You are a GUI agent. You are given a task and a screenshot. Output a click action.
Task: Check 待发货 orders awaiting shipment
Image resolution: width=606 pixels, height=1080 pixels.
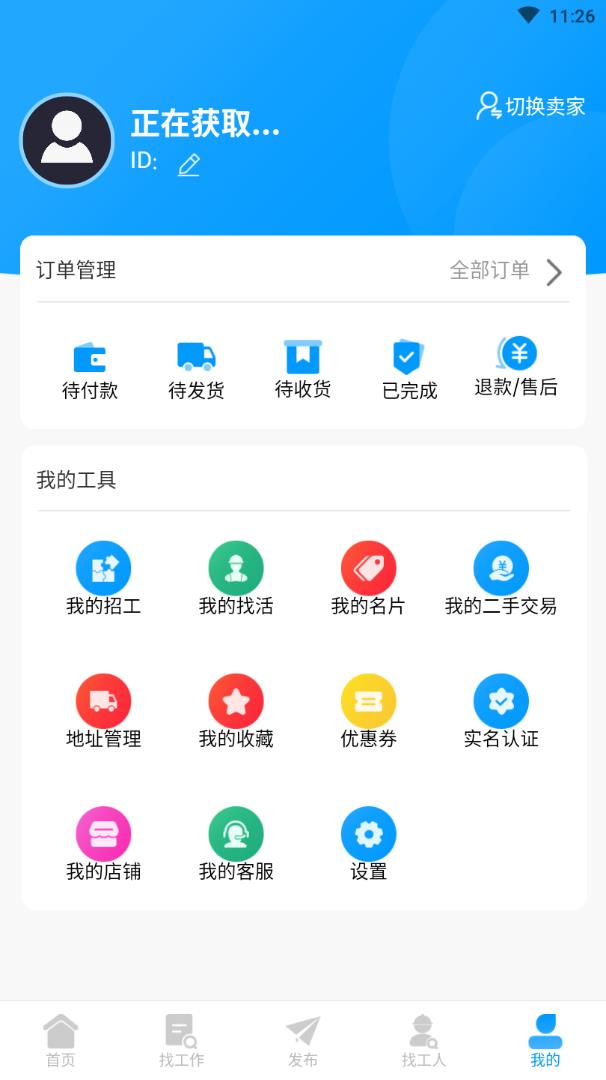click(x=196, y=370)
